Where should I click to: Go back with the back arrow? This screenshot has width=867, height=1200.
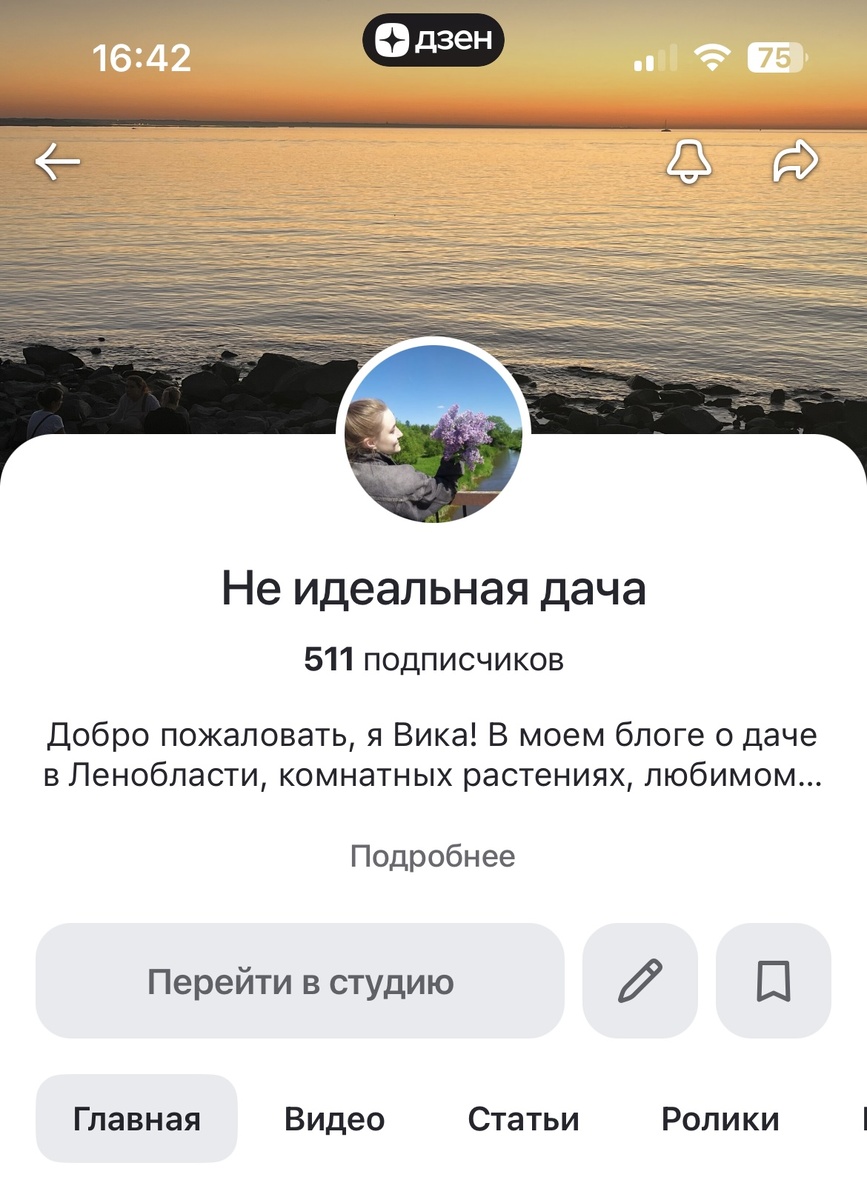(x=57, y=160)
